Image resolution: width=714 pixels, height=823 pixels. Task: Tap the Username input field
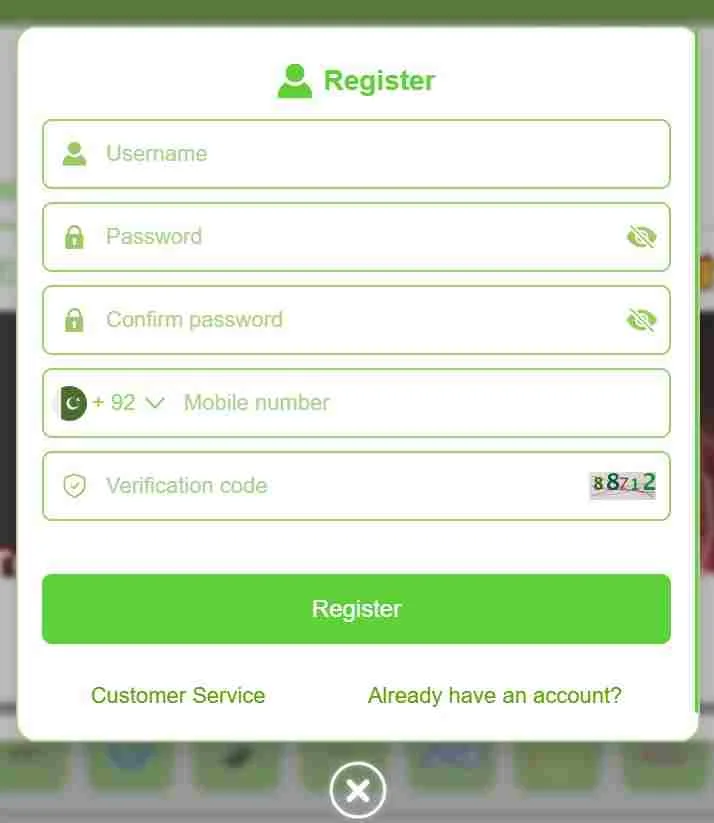(380, 154)
